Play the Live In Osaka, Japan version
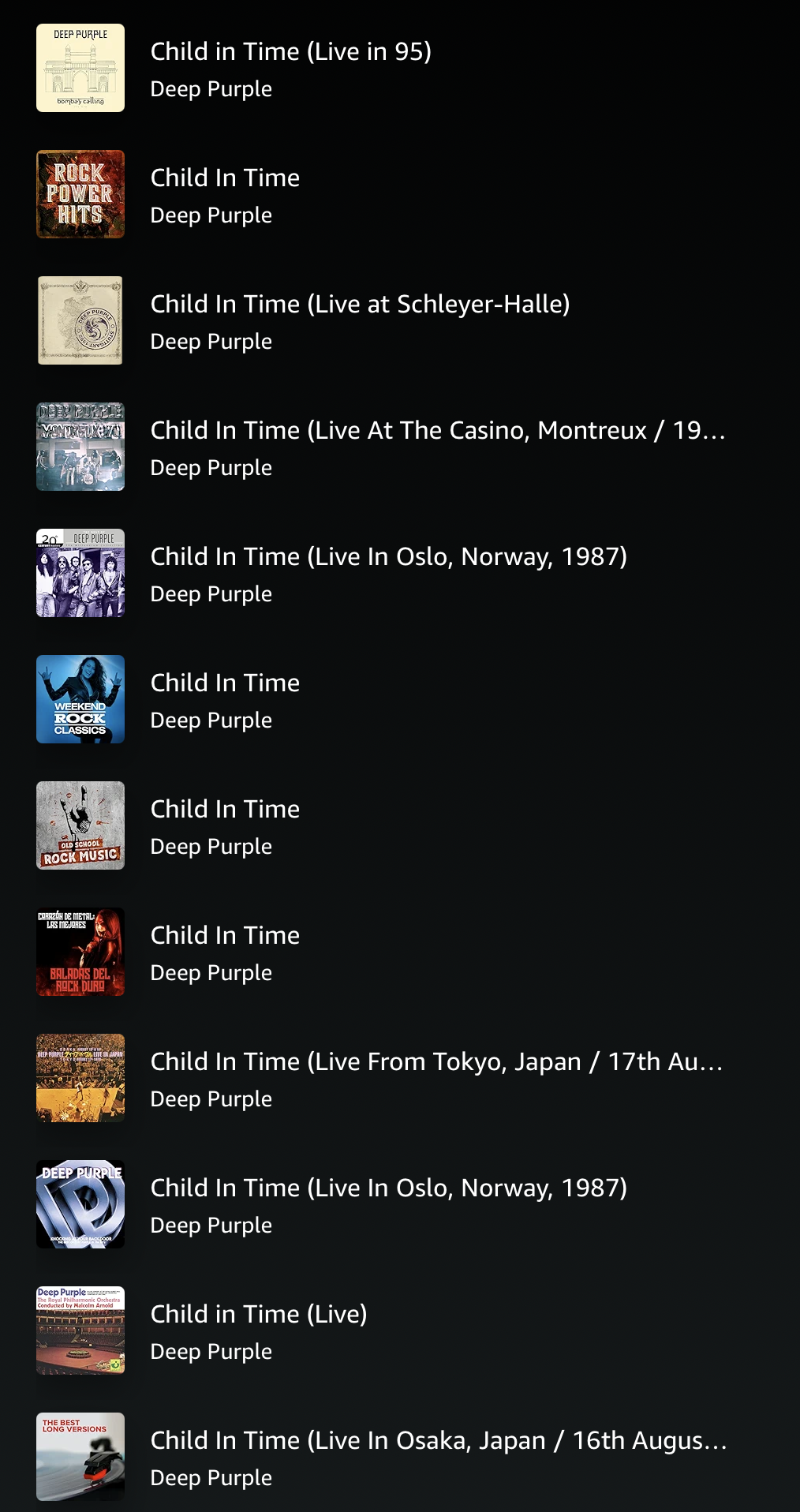The height and width of the screenshot is (1512, 800). (438, 1441)
